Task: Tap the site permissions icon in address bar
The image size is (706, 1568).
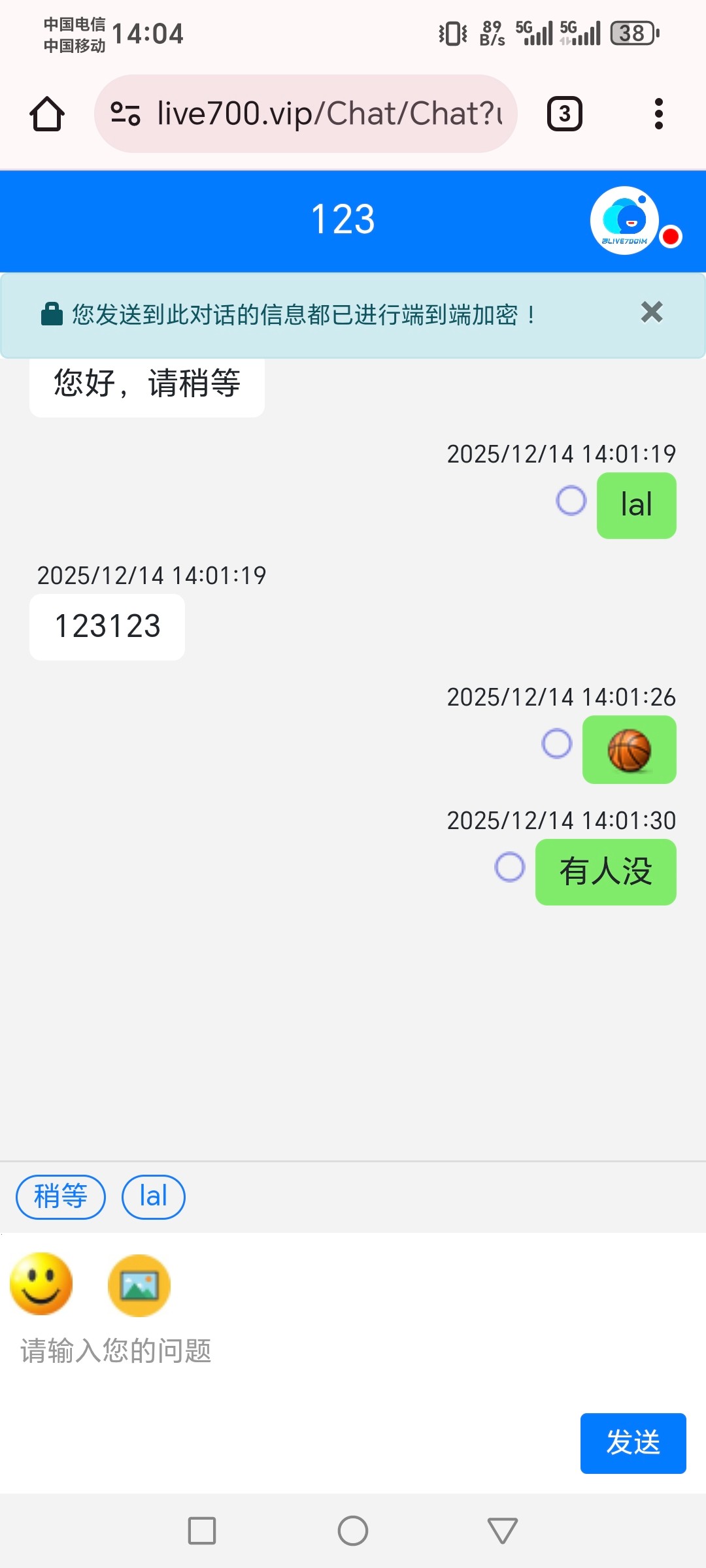Action: [126, 112]
